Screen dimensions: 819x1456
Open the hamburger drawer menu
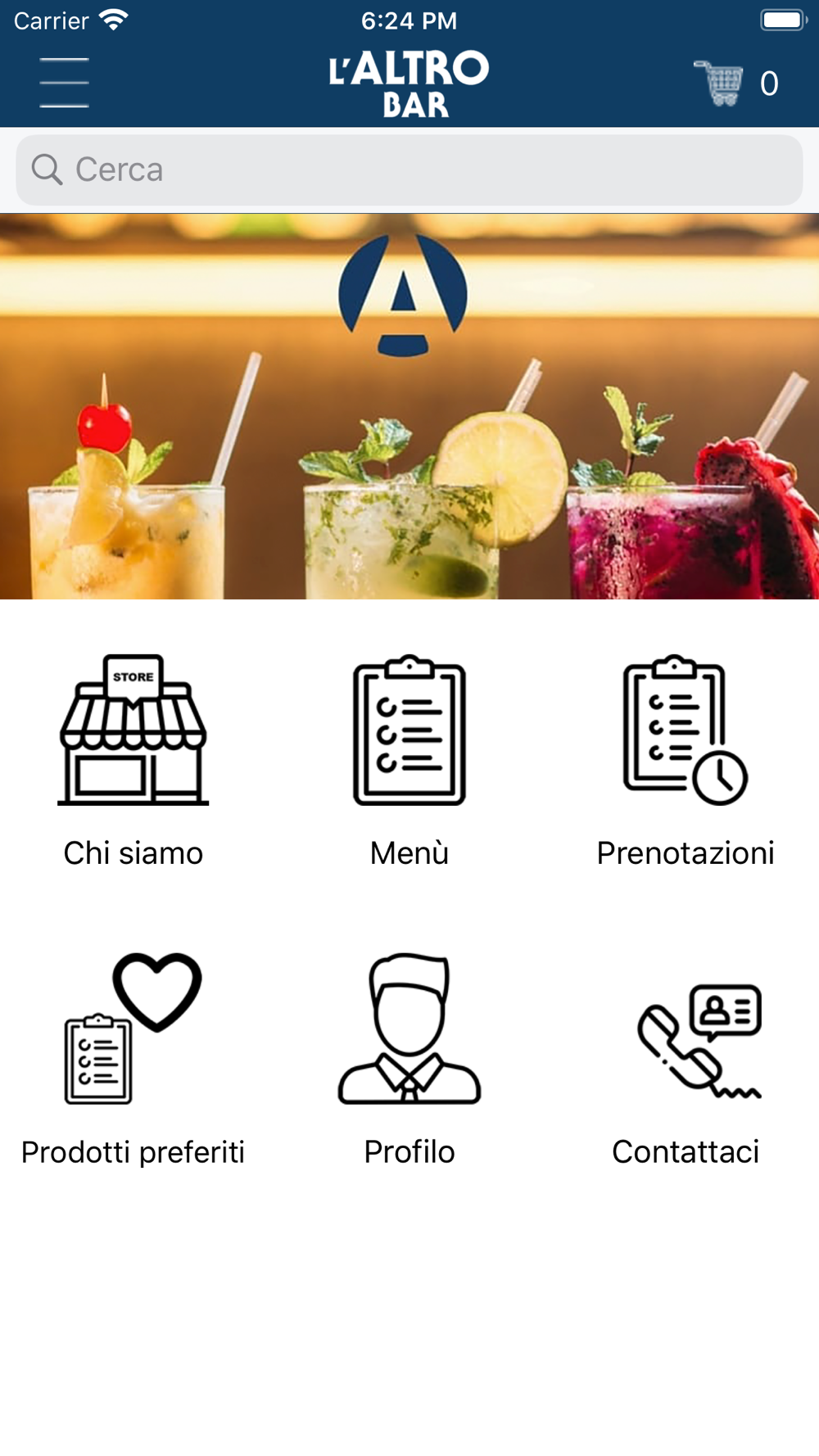click(x=64, y=83)
